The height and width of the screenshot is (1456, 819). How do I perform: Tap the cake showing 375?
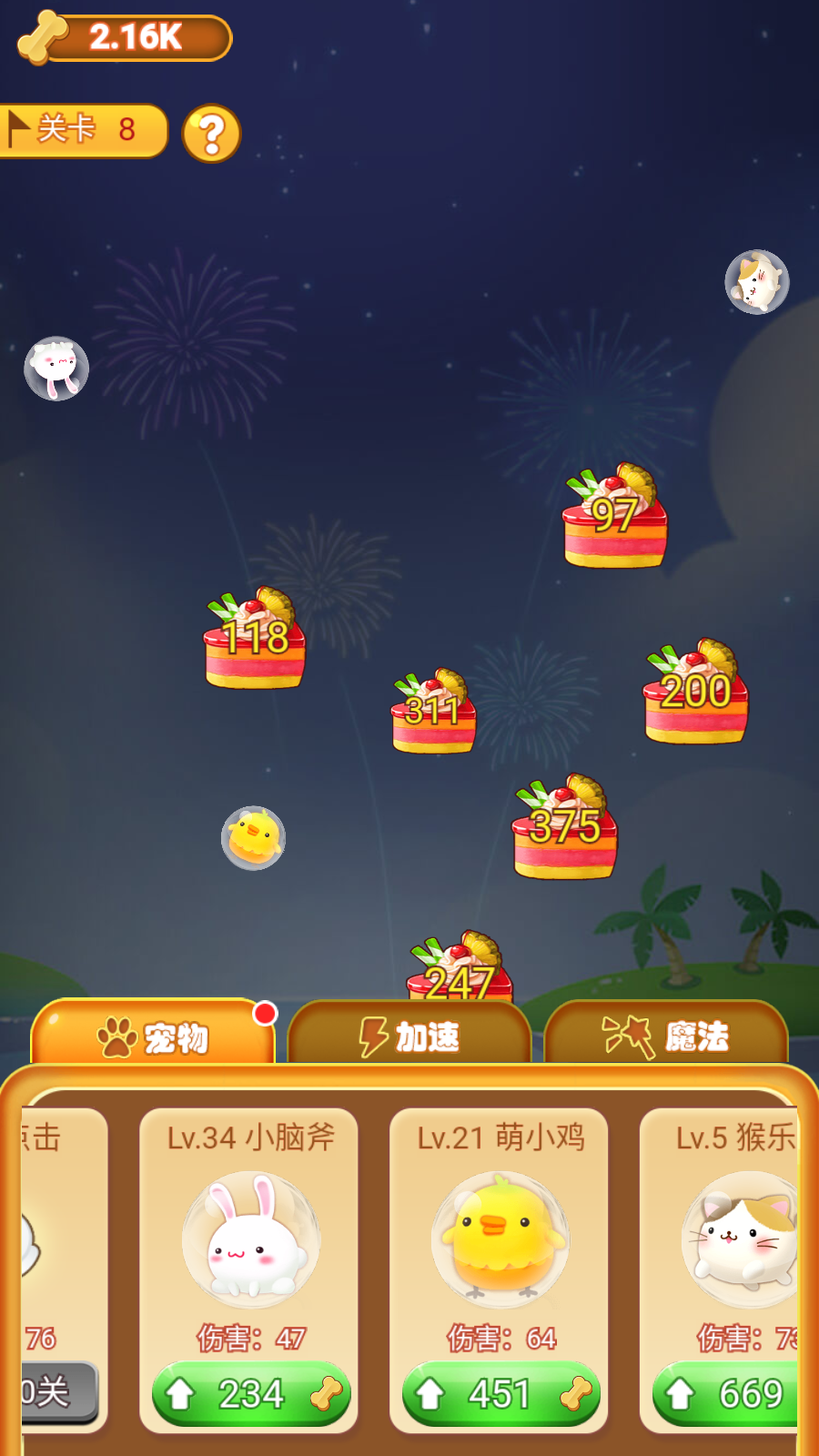[564, 830]
